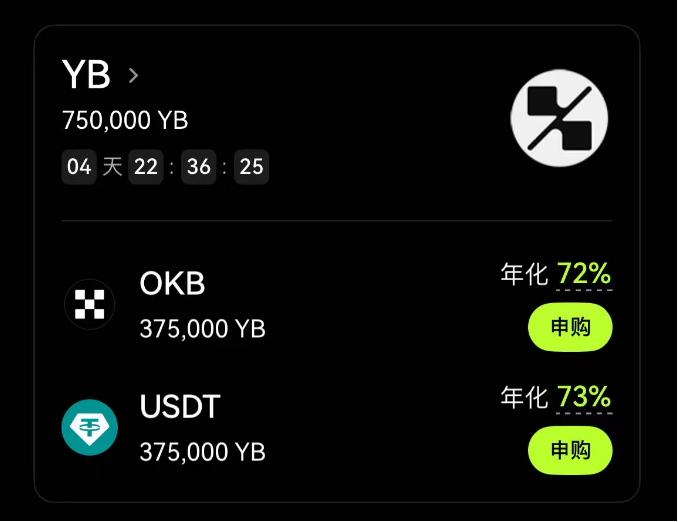Image resolution: width=678 pixels, height=522 pixels.
Task: Tap 申购 for the OKB pool
Action: [x=569, y=328]
